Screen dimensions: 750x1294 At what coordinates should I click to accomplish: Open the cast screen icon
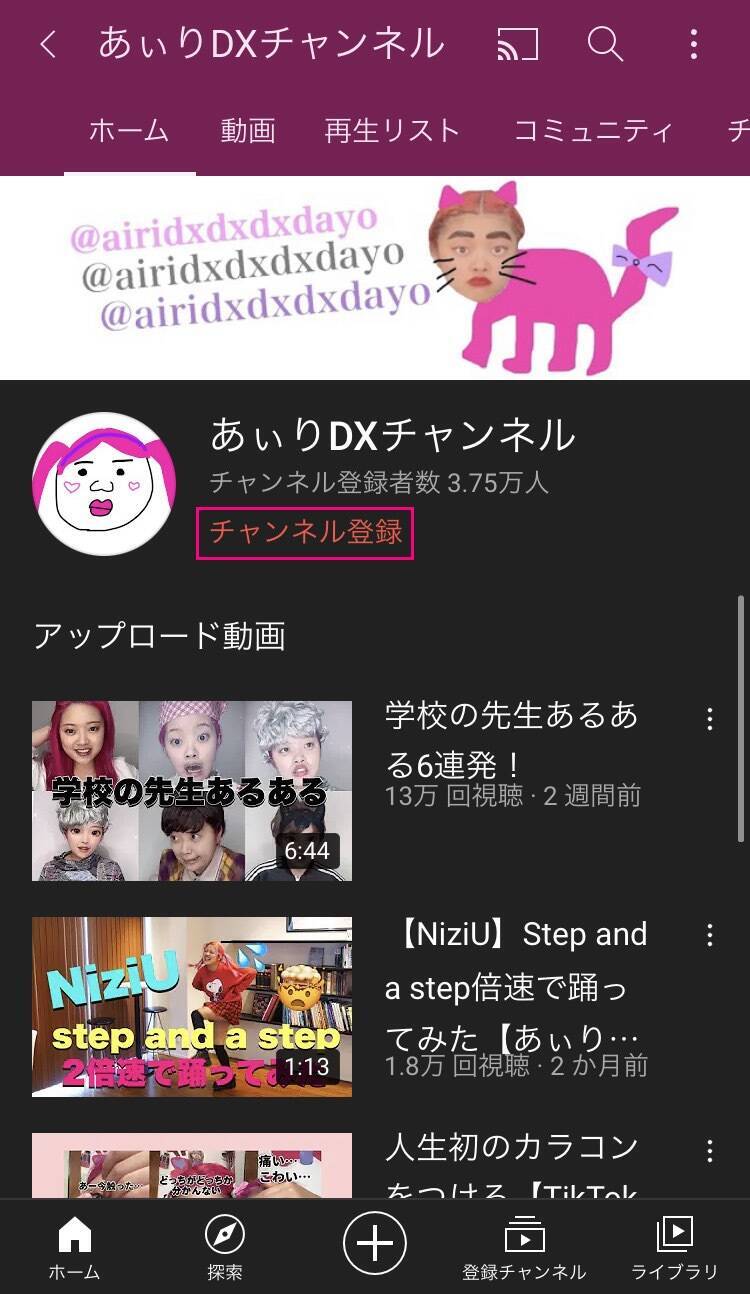point(517,44)
